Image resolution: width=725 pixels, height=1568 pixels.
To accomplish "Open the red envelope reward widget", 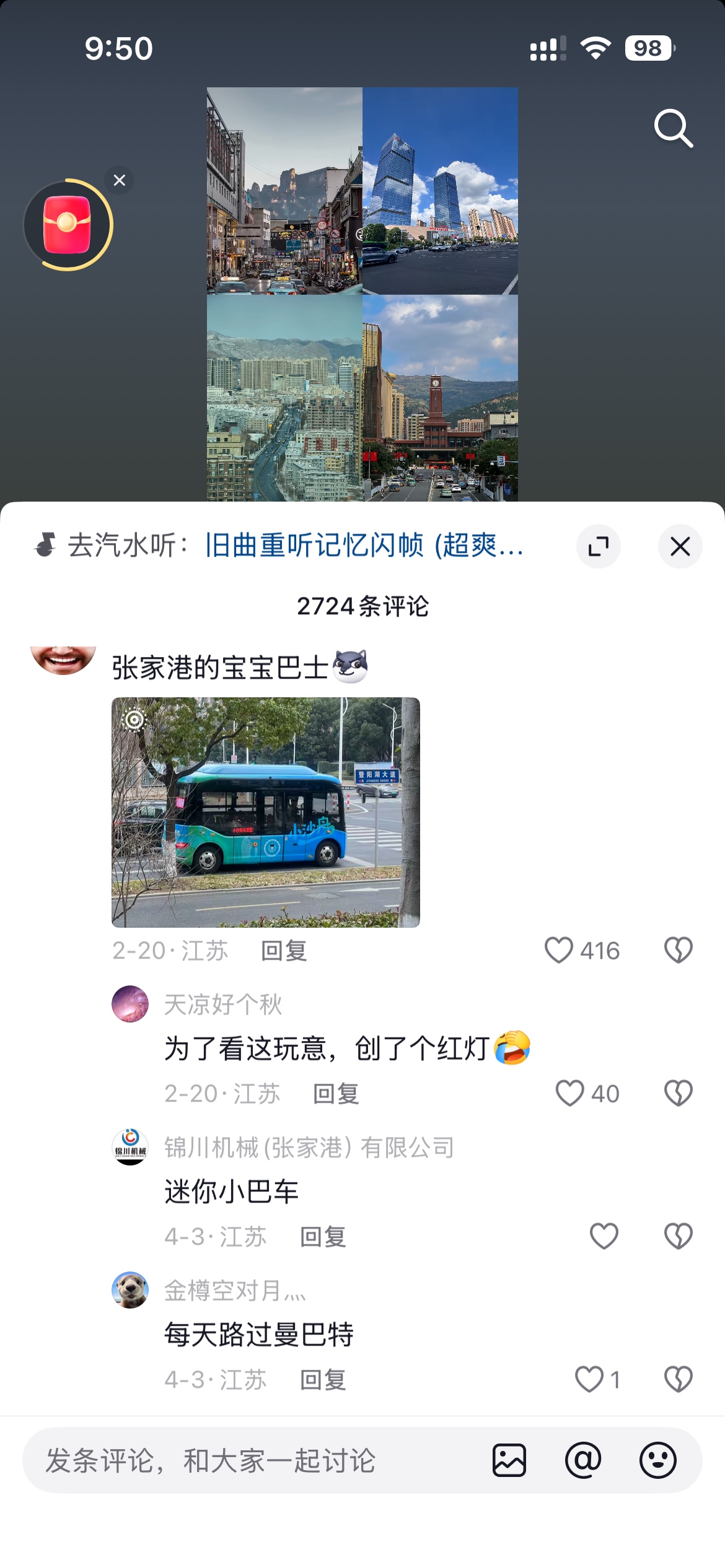I will click(67, 225).
